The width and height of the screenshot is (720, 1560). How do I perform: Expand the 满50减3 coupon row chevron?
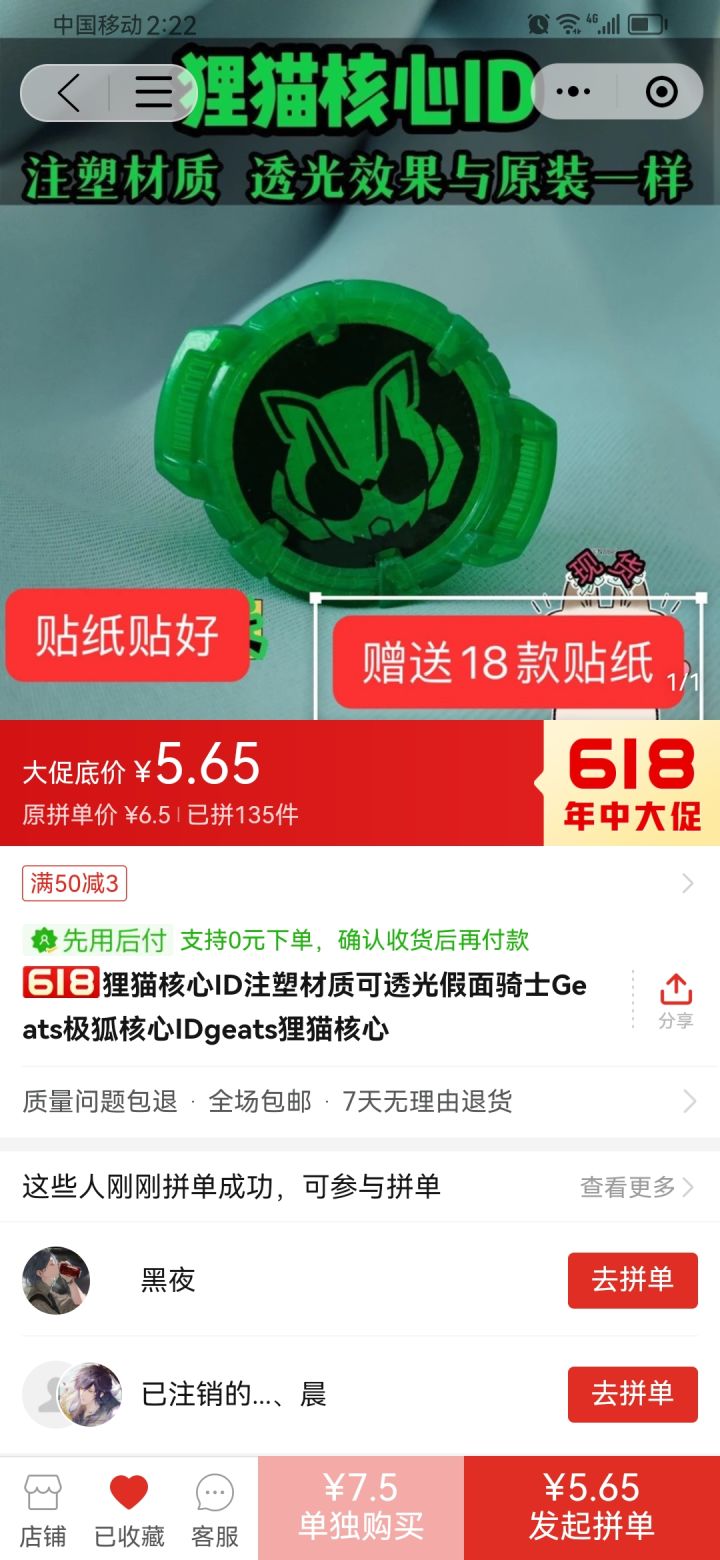click(x=686, y=883)
